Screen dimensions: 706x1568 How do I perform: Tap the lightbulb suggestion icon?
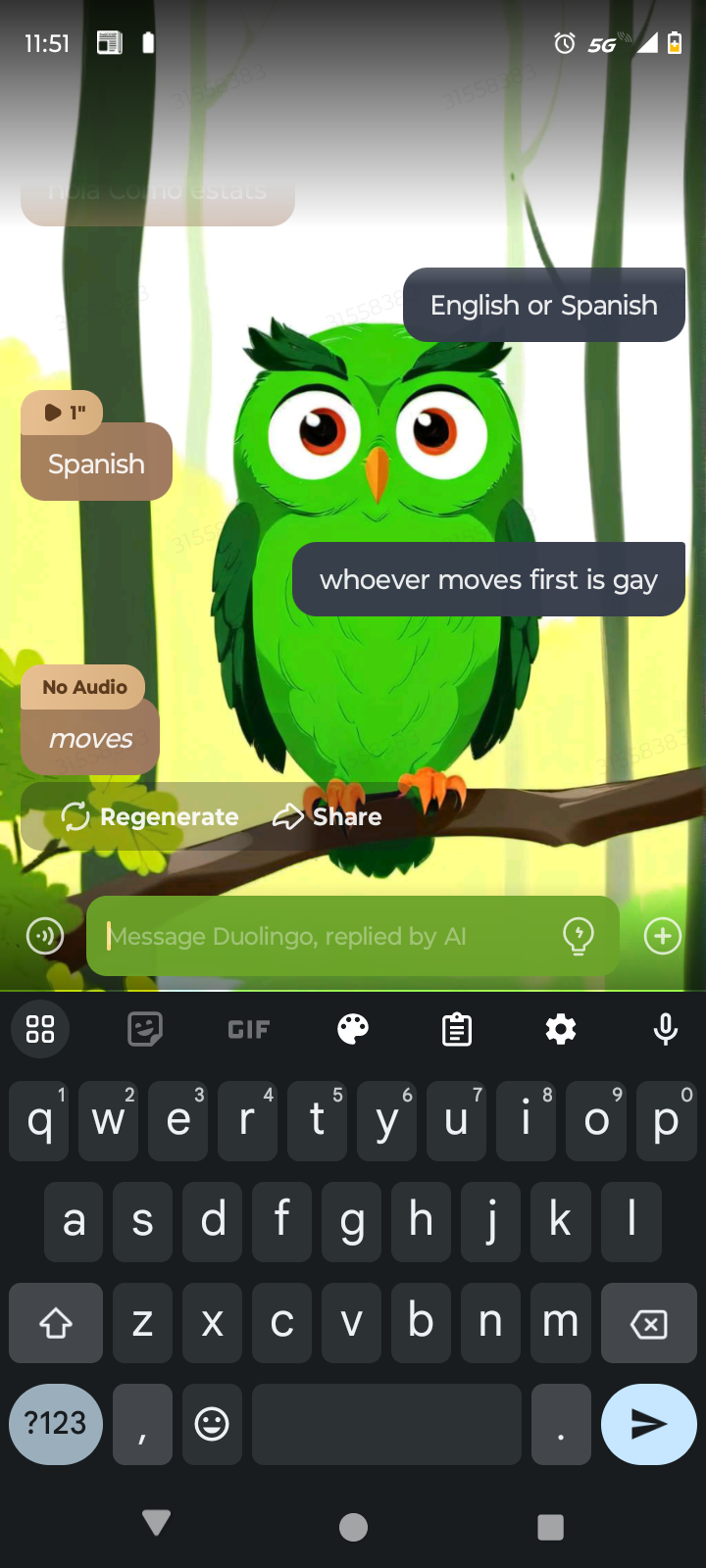coord(579,936)
